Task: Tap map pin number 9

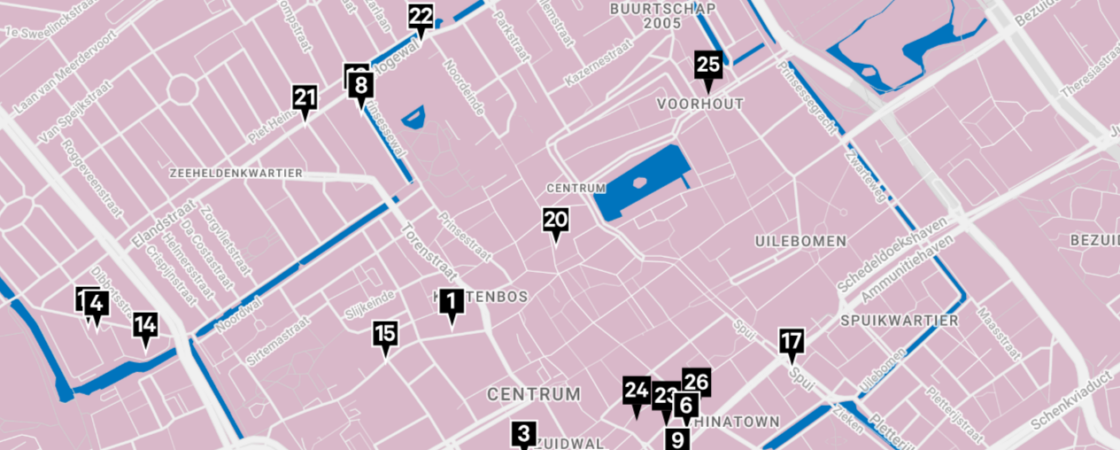Action: click(x=677, y=440)
